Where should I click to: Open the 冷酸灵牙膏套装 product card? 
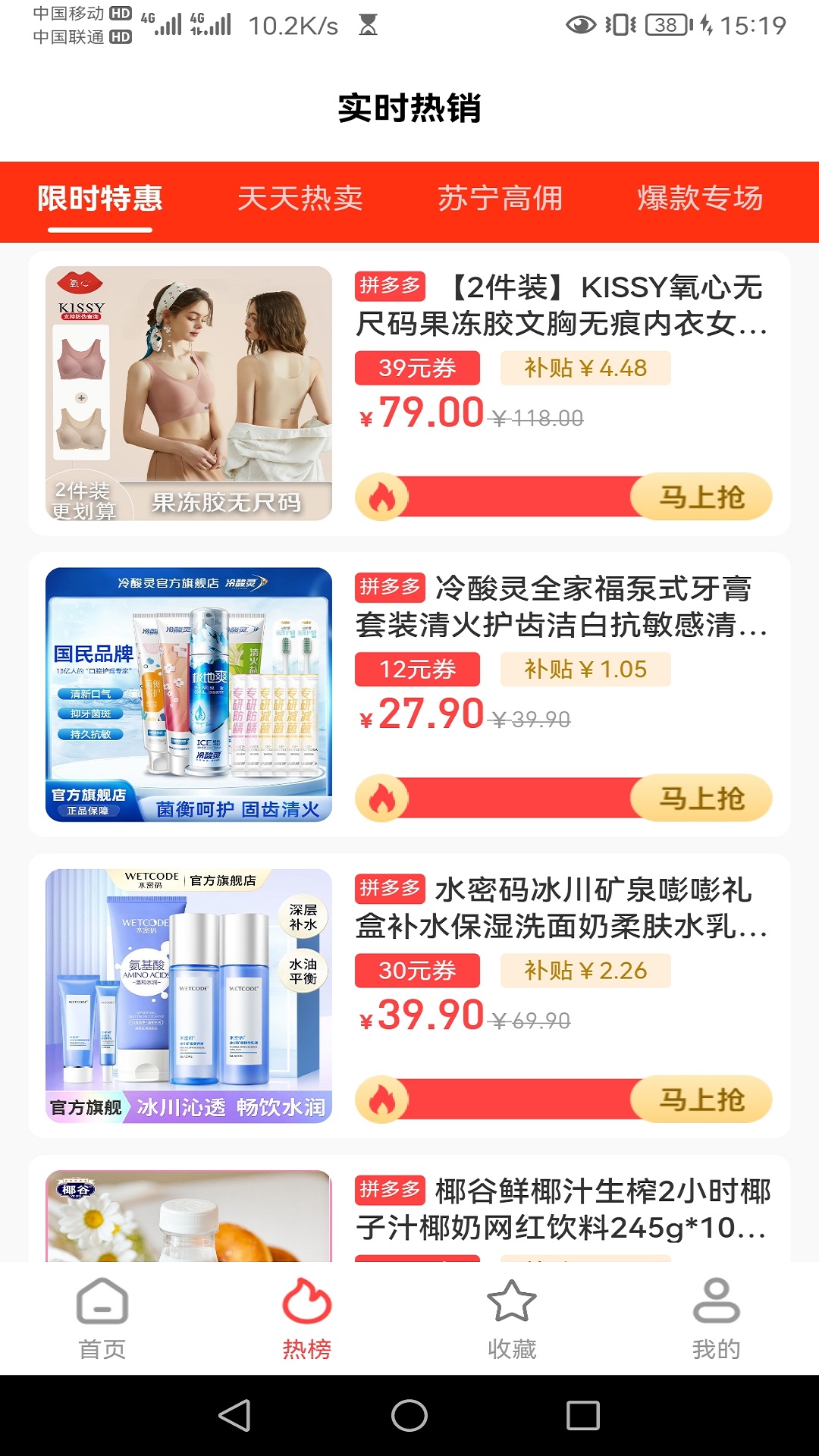tap(561, 607)
